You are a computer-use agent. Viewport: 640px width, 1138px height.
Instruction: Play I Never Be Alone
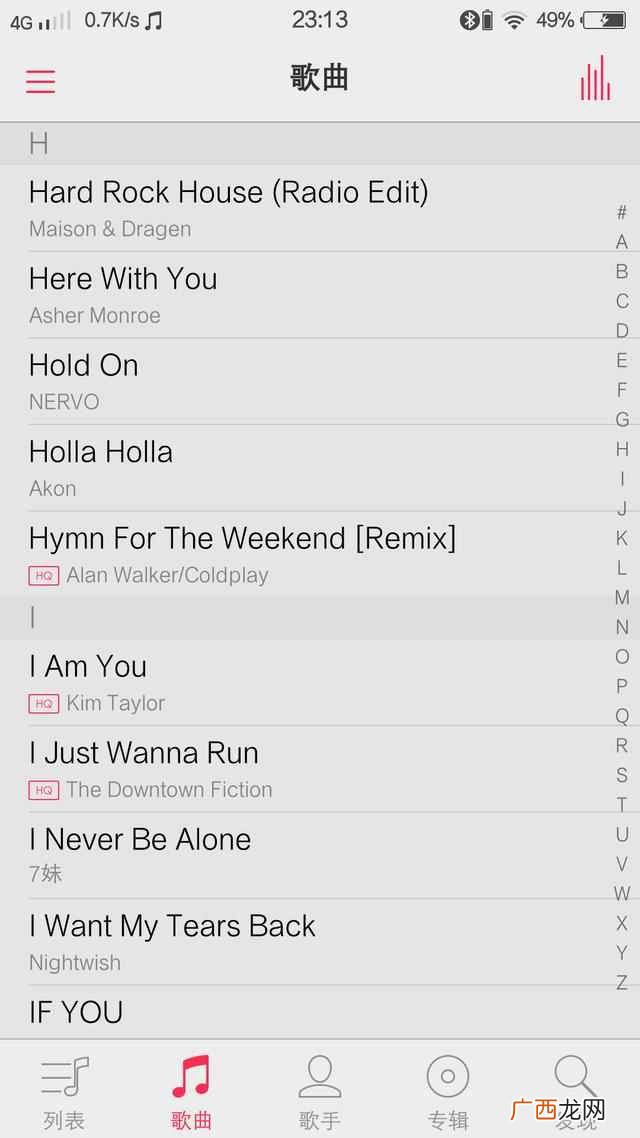pos(305,856)
